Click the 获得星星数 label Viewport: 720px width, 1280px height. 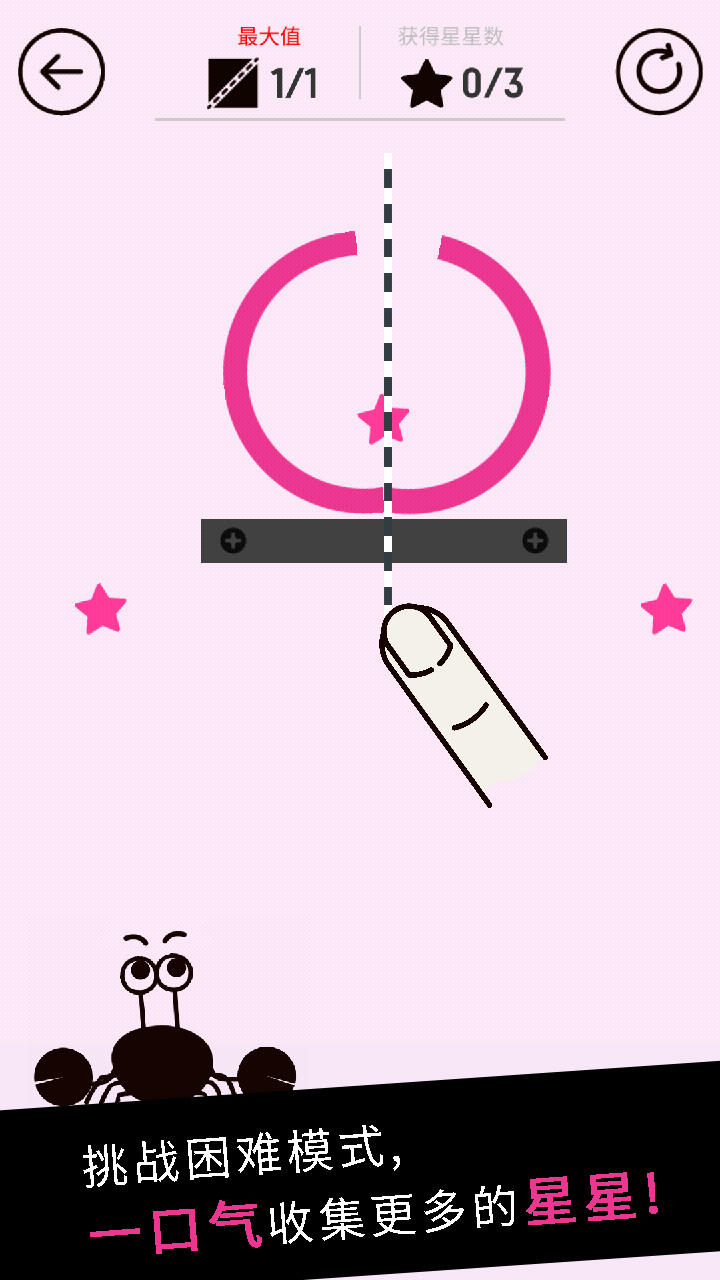click(x=450, y=37)
